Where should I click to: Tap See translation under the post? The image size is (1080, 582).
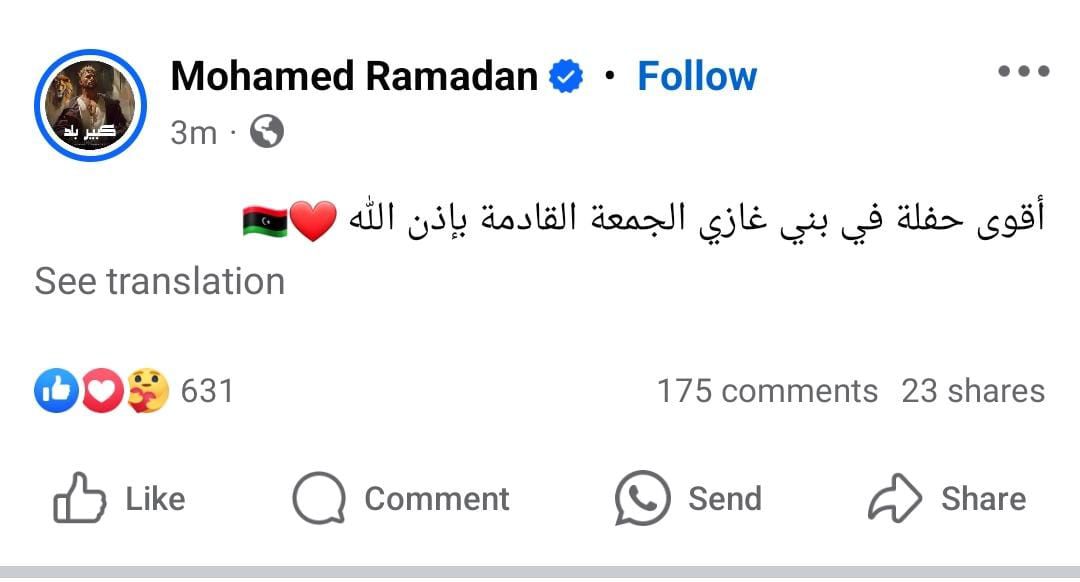click(160, 282)
